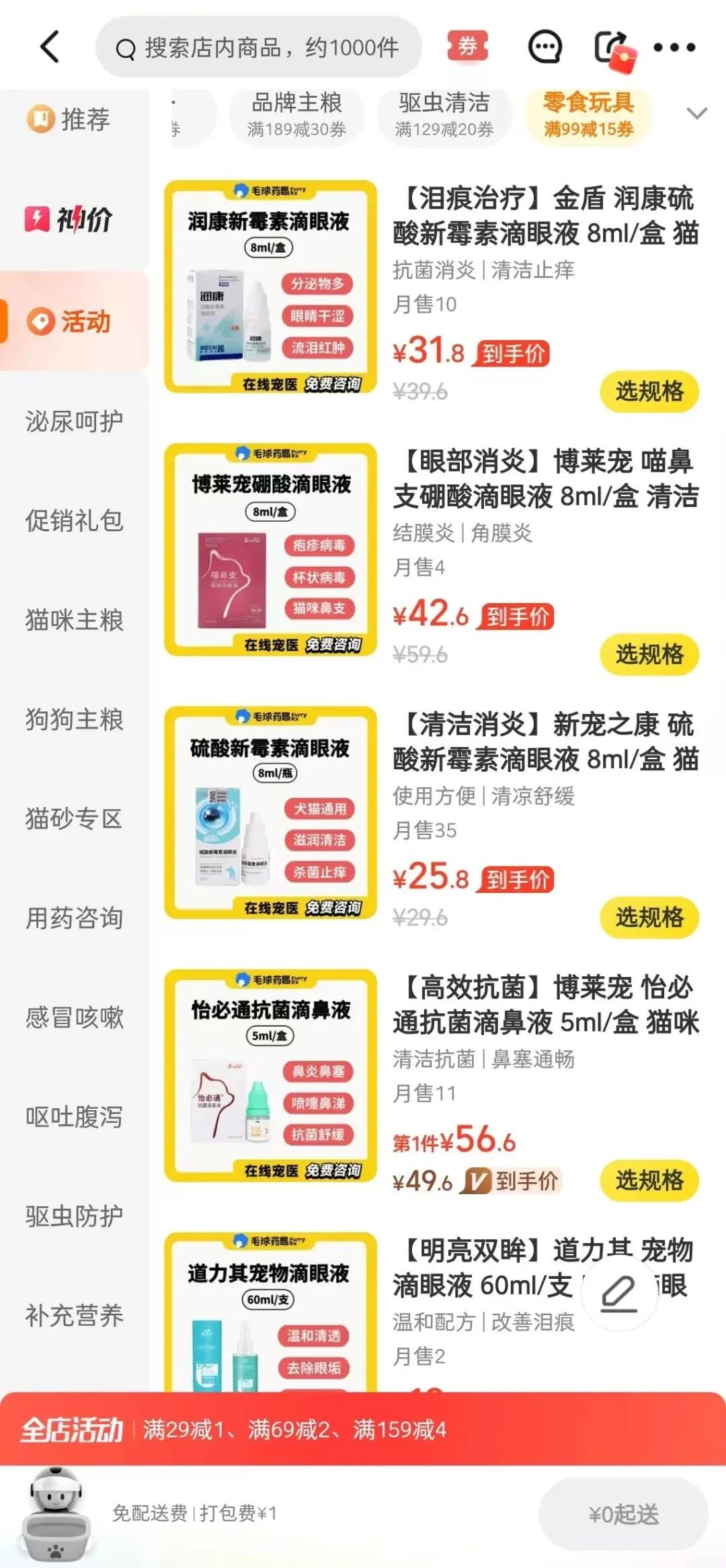Image resolution: width=726 pixels, height=1568 pixels.
Task: Open the customer chat icon
Action: tap(544, 46)
